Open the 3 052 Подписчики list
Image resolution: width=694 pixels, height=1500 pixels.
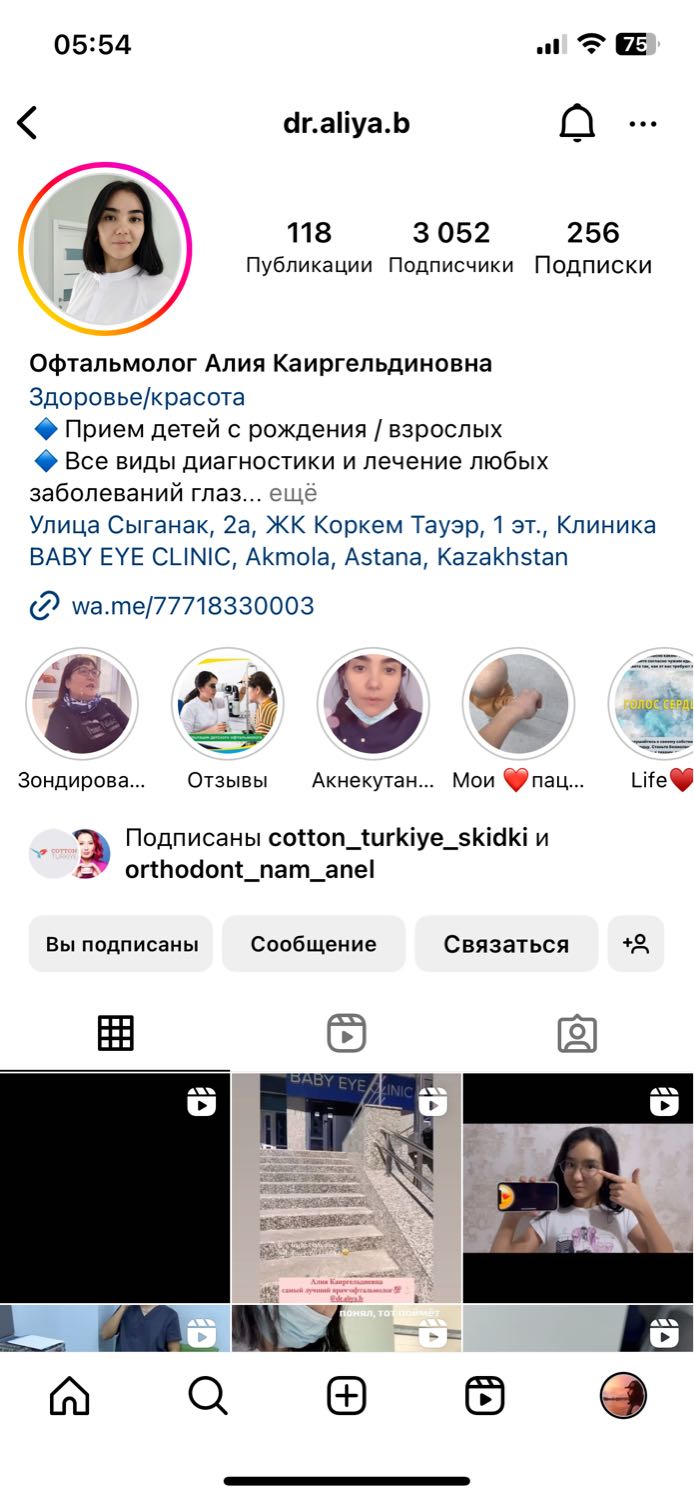(x=451, y=247)
